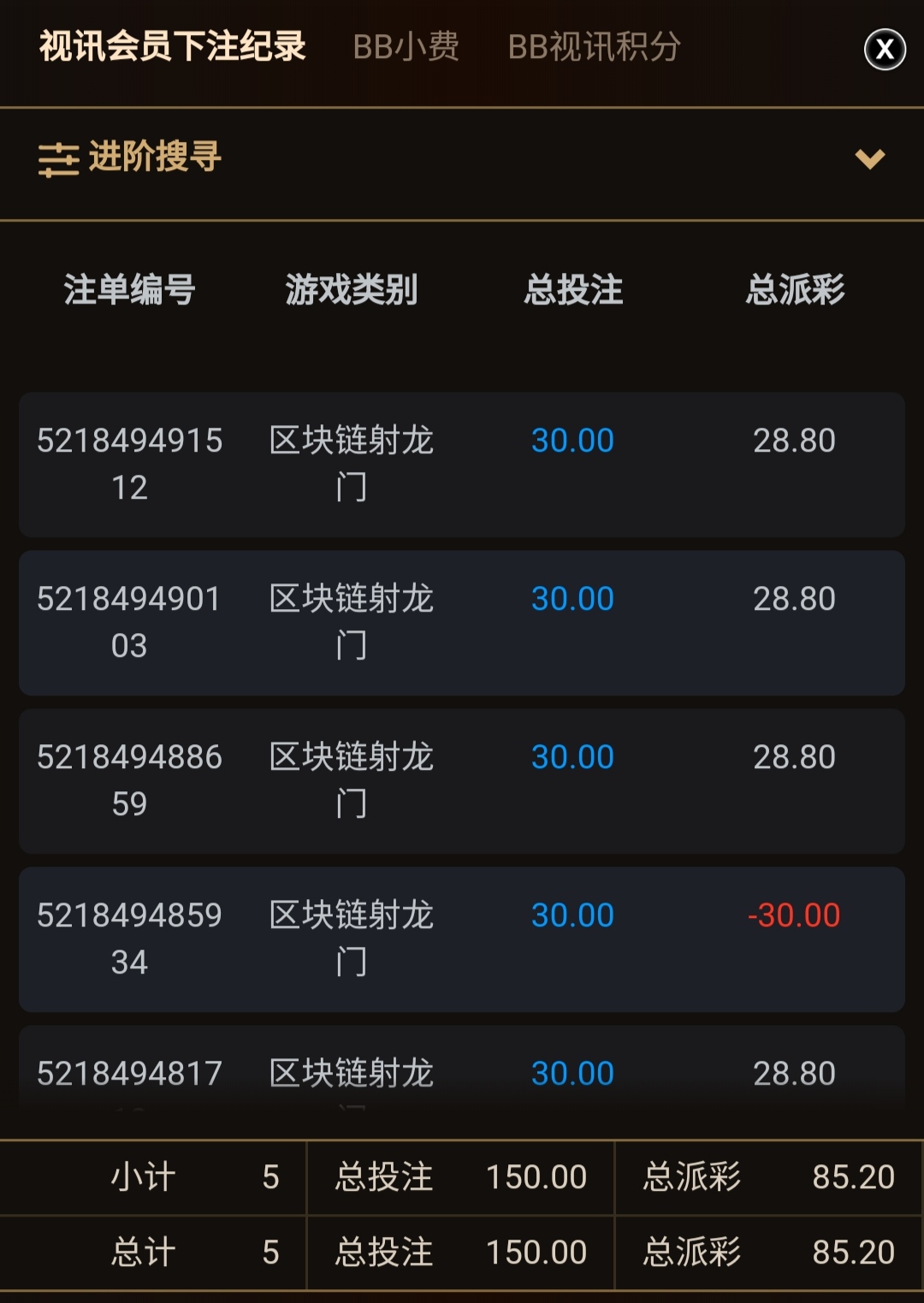This screenshot has height=1303, width=924.
Task: Open the losing bet record with -30.00
Action: pos(462,939)
